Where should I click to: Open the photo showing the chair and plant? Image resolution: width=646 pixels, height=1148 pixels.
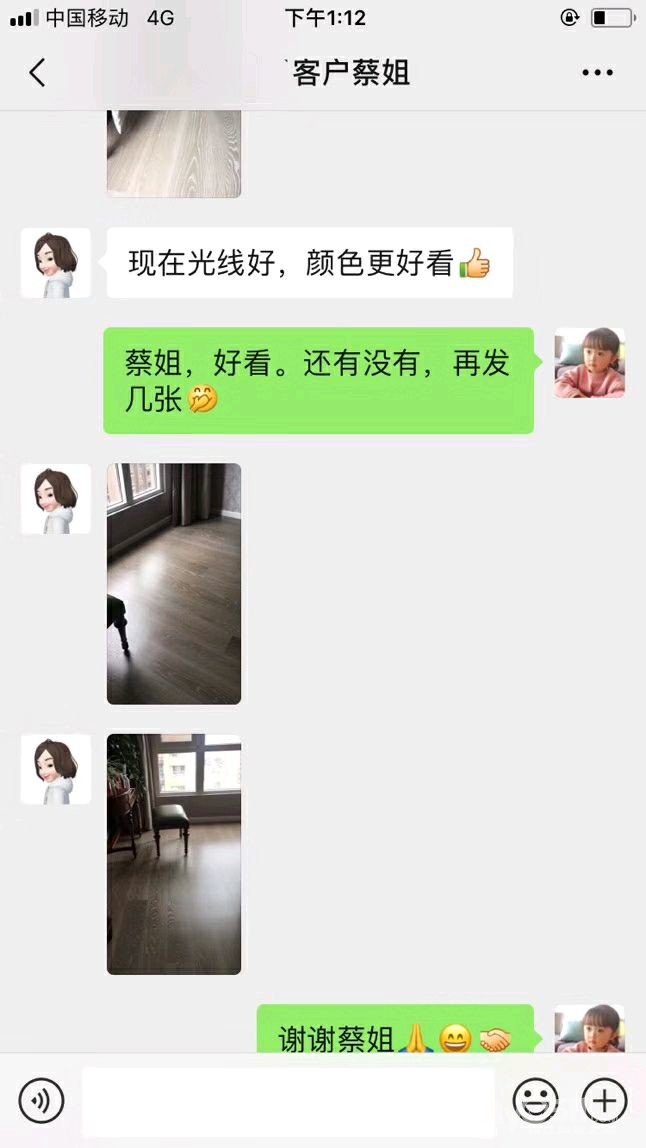tap(174, 854)
